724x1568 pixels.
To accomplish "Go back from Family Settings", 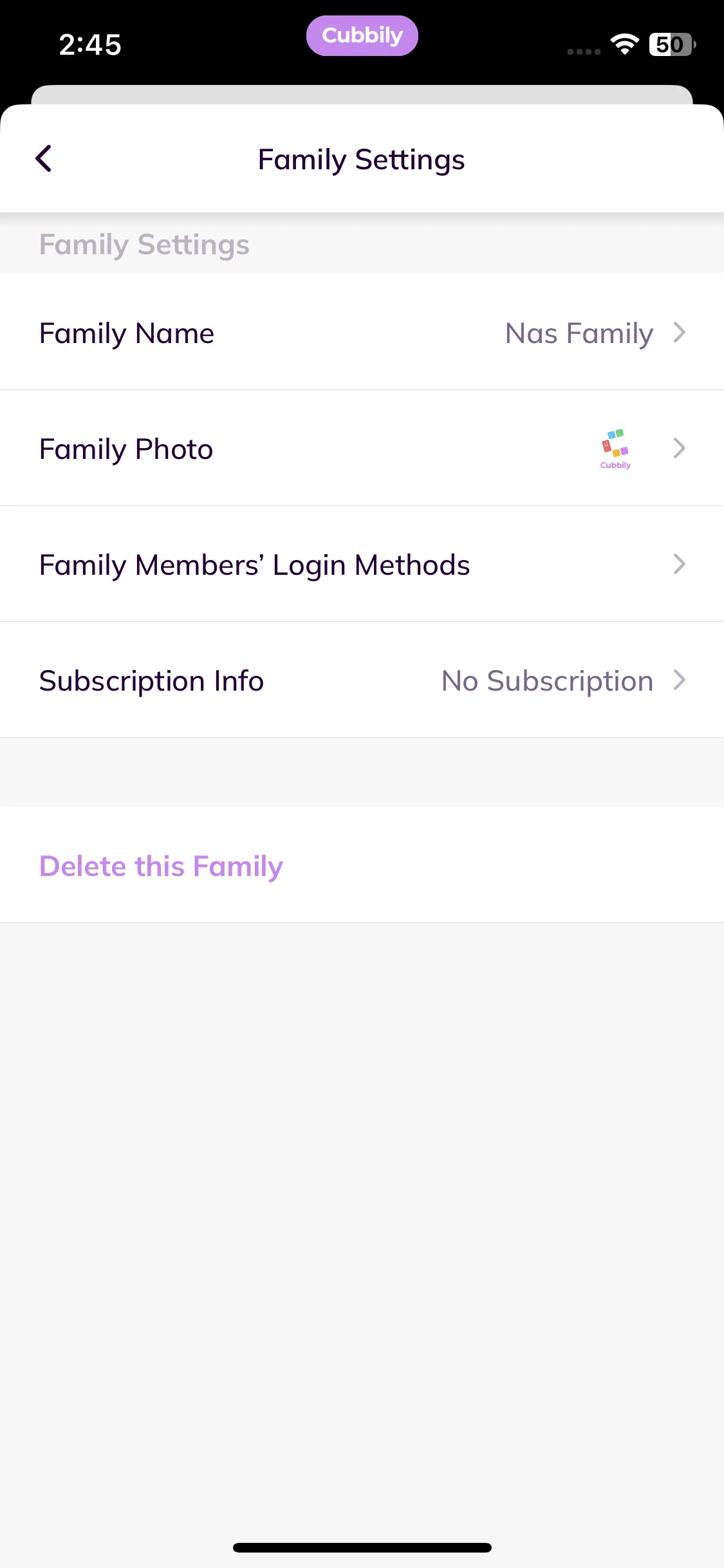I will click(44, 159).
